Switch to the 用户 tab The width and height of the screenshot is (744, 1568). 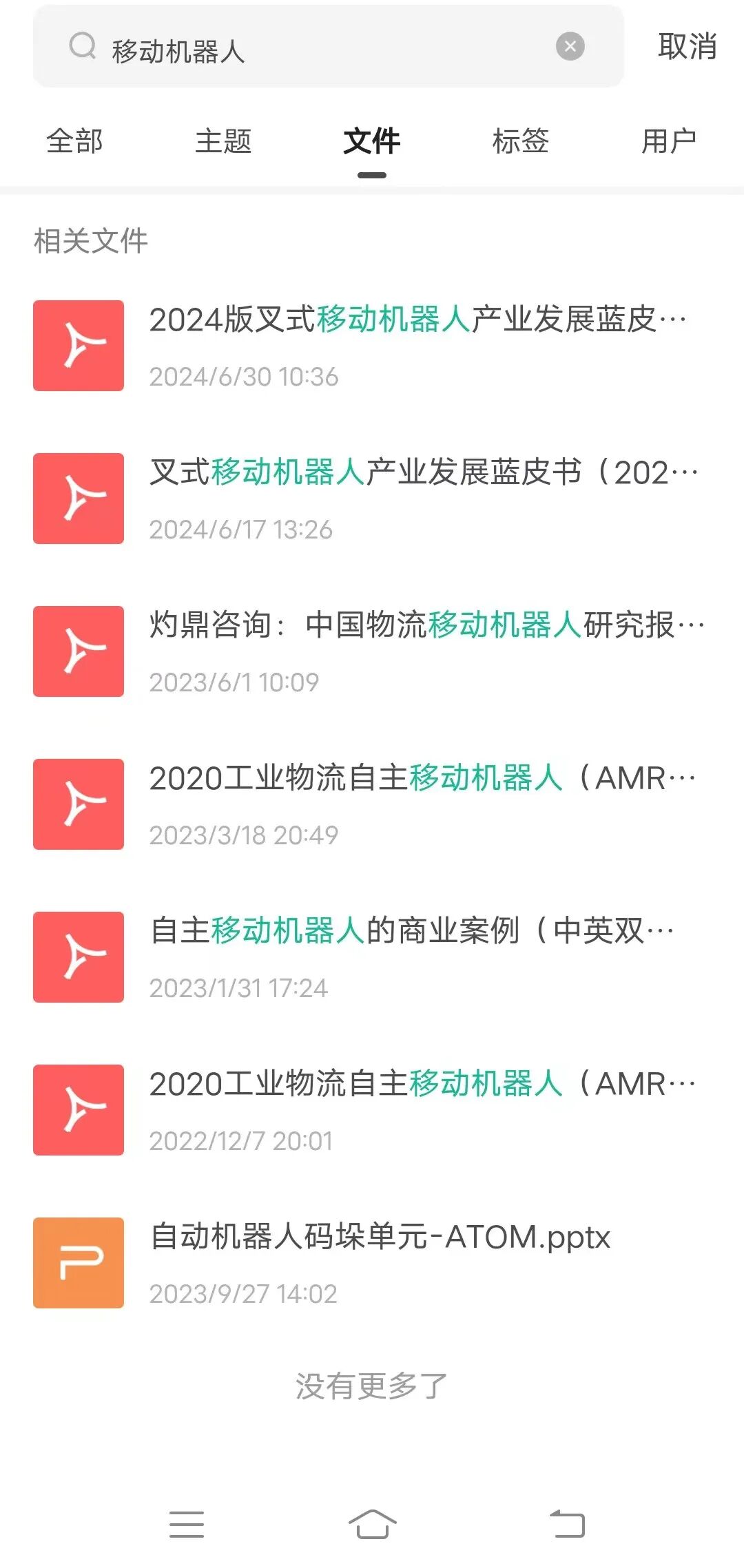pyautogui.click(x=668, y=142)
